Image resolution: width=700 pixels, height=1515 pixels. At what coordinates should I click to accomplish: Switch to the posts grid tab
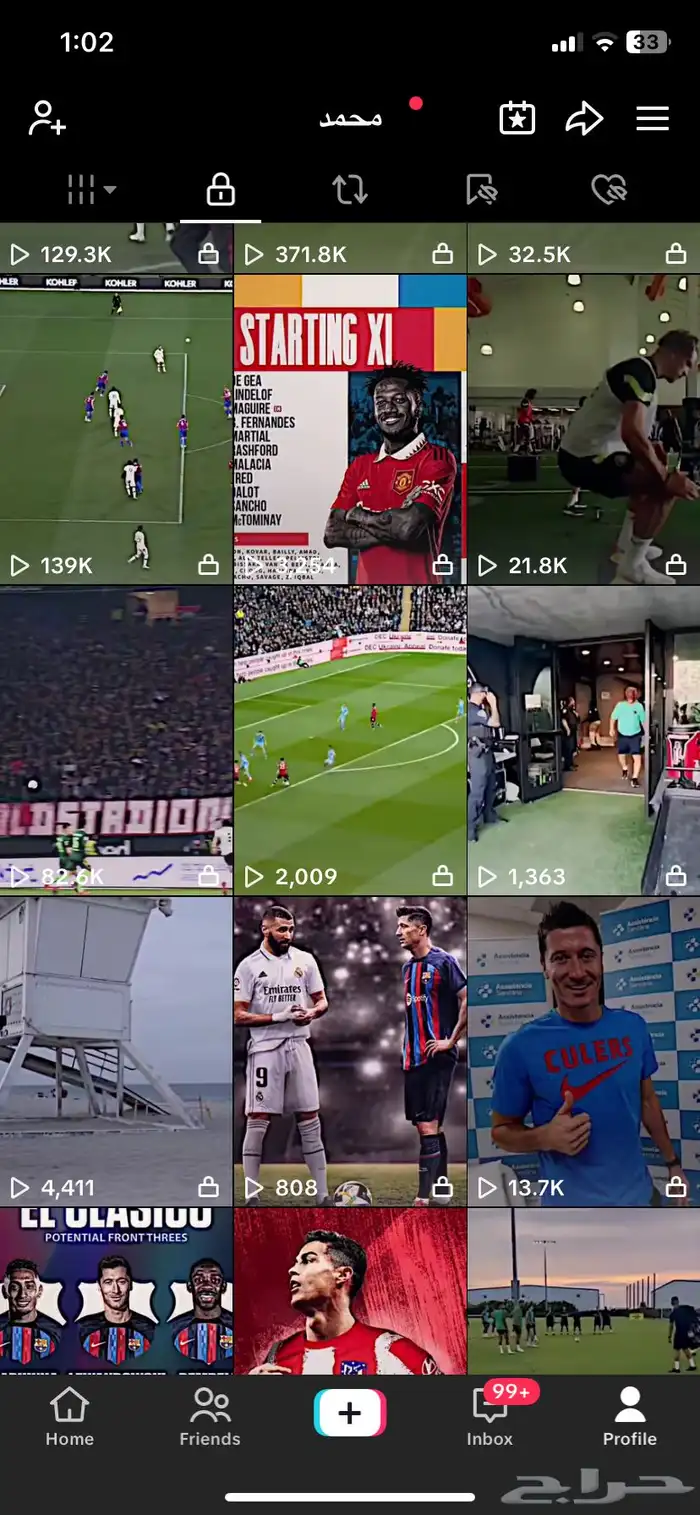point(91,189)
